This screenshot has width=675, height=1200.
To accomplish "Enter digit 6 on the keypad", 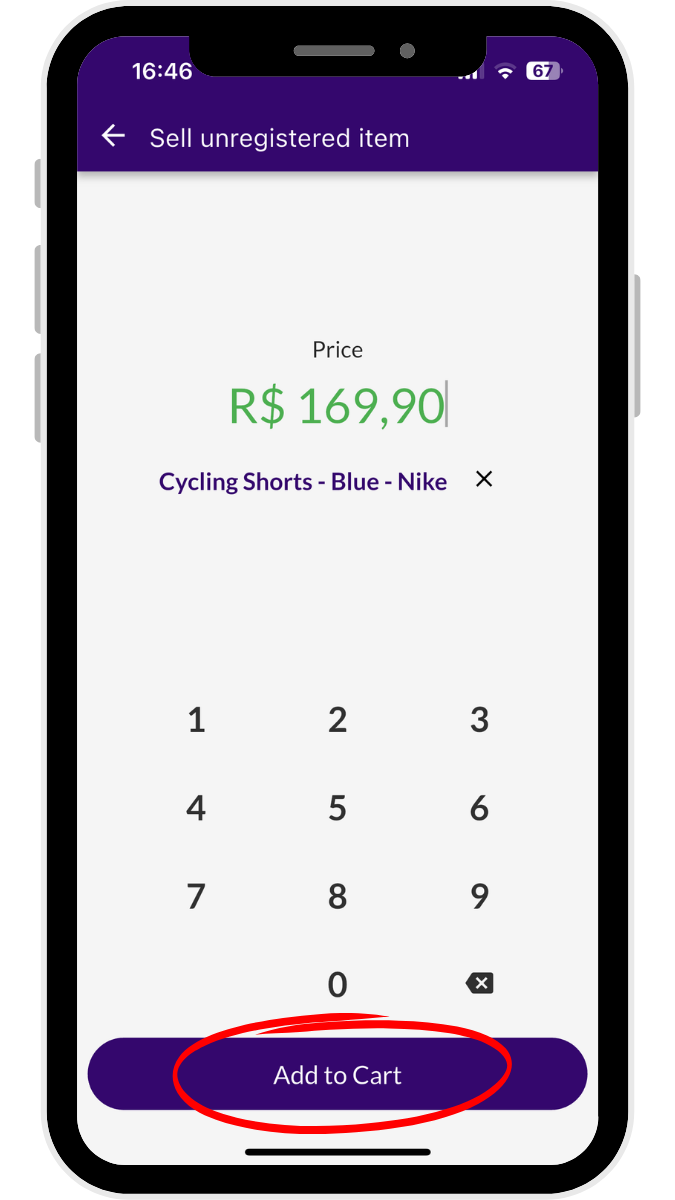I will click(480, 808).
